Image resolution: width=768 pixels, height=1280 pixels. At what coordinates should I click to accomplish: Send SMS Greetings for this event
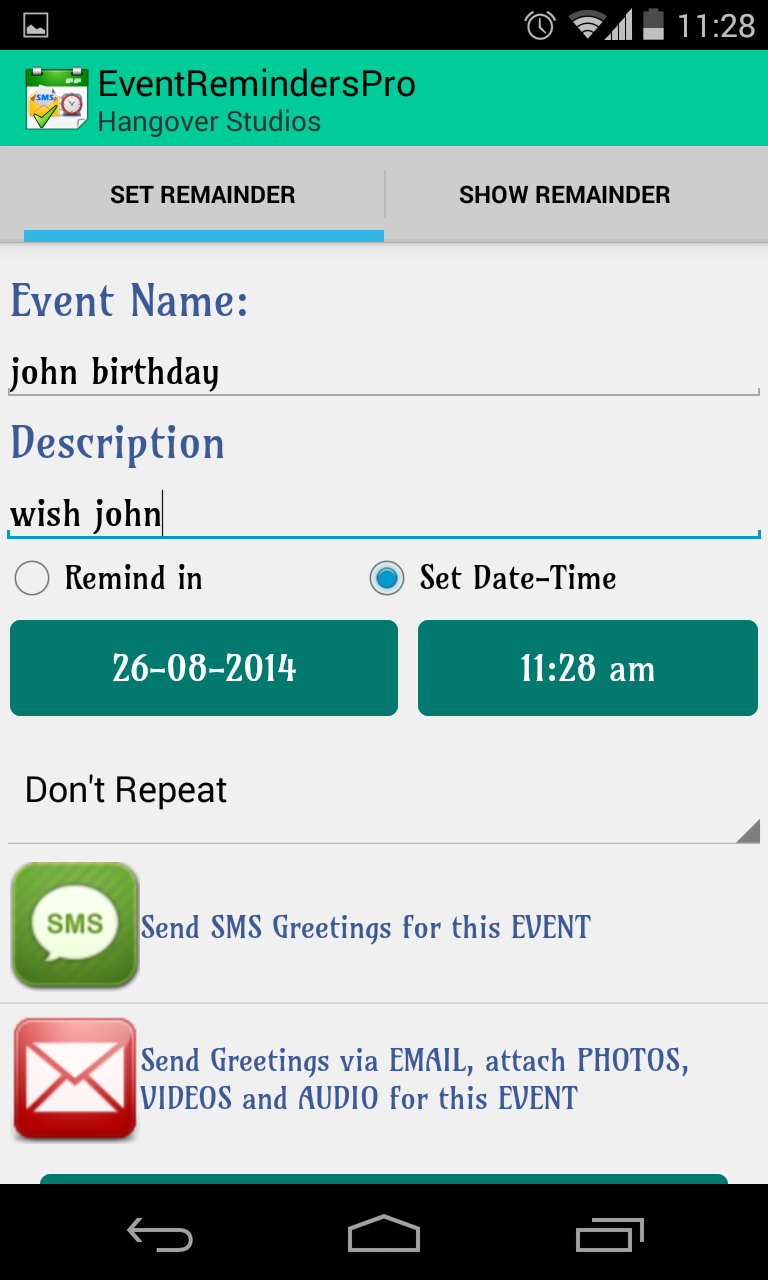pos(366,926)
